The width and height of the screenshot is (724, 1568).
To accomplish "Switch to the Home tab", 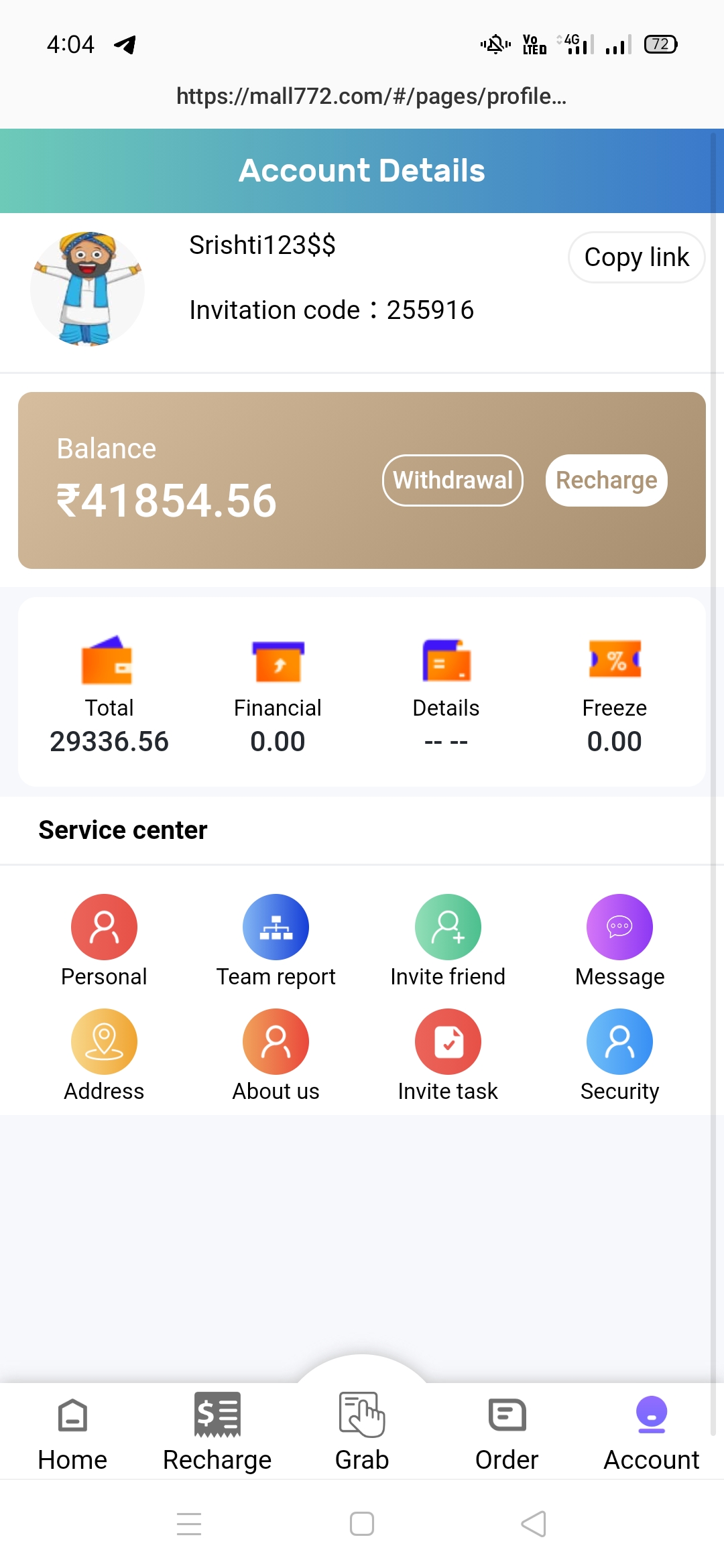I will pyautogui.click(x=72, y=1434).
